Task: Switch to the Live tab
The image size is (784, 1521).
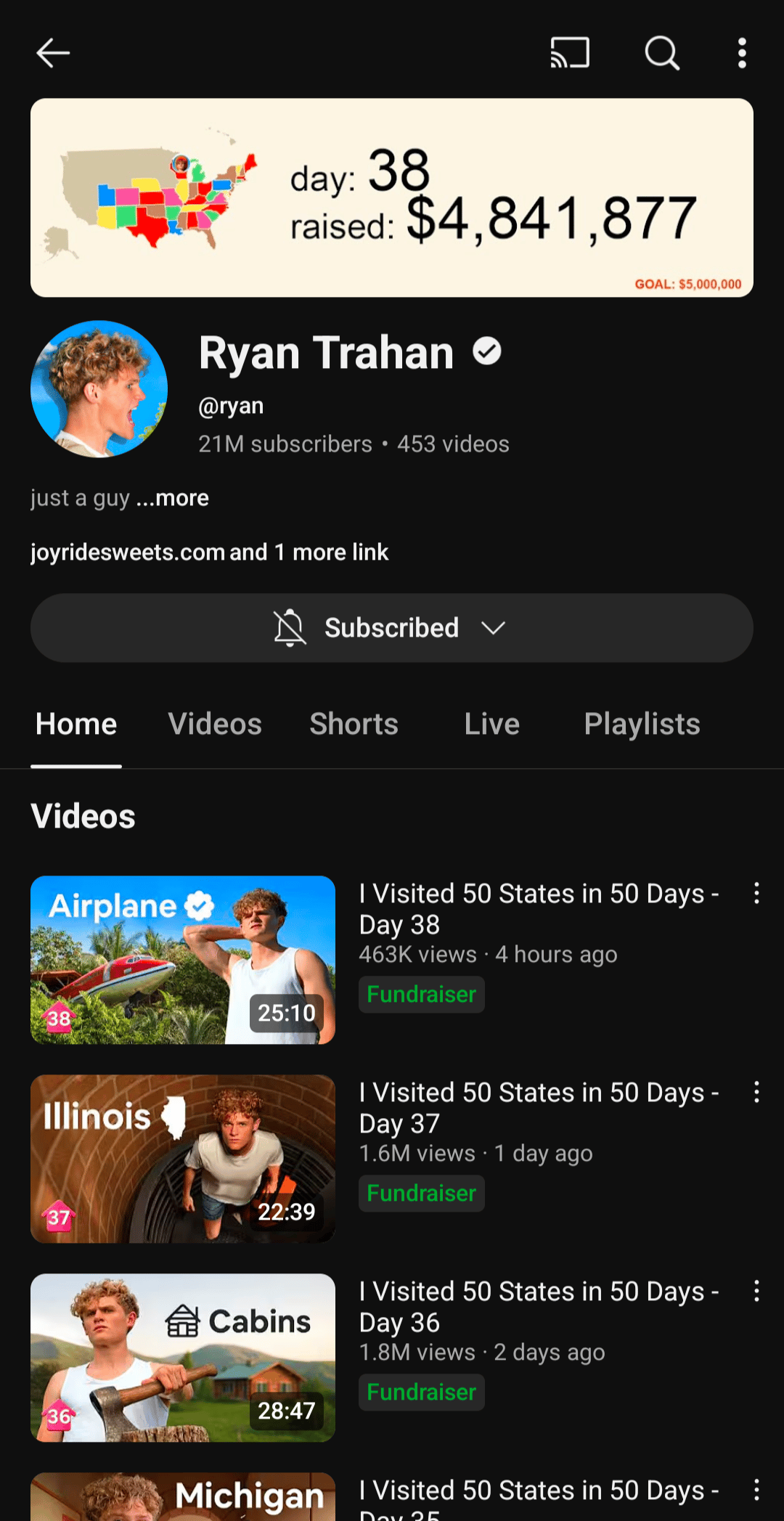Action: click(492, 724)
